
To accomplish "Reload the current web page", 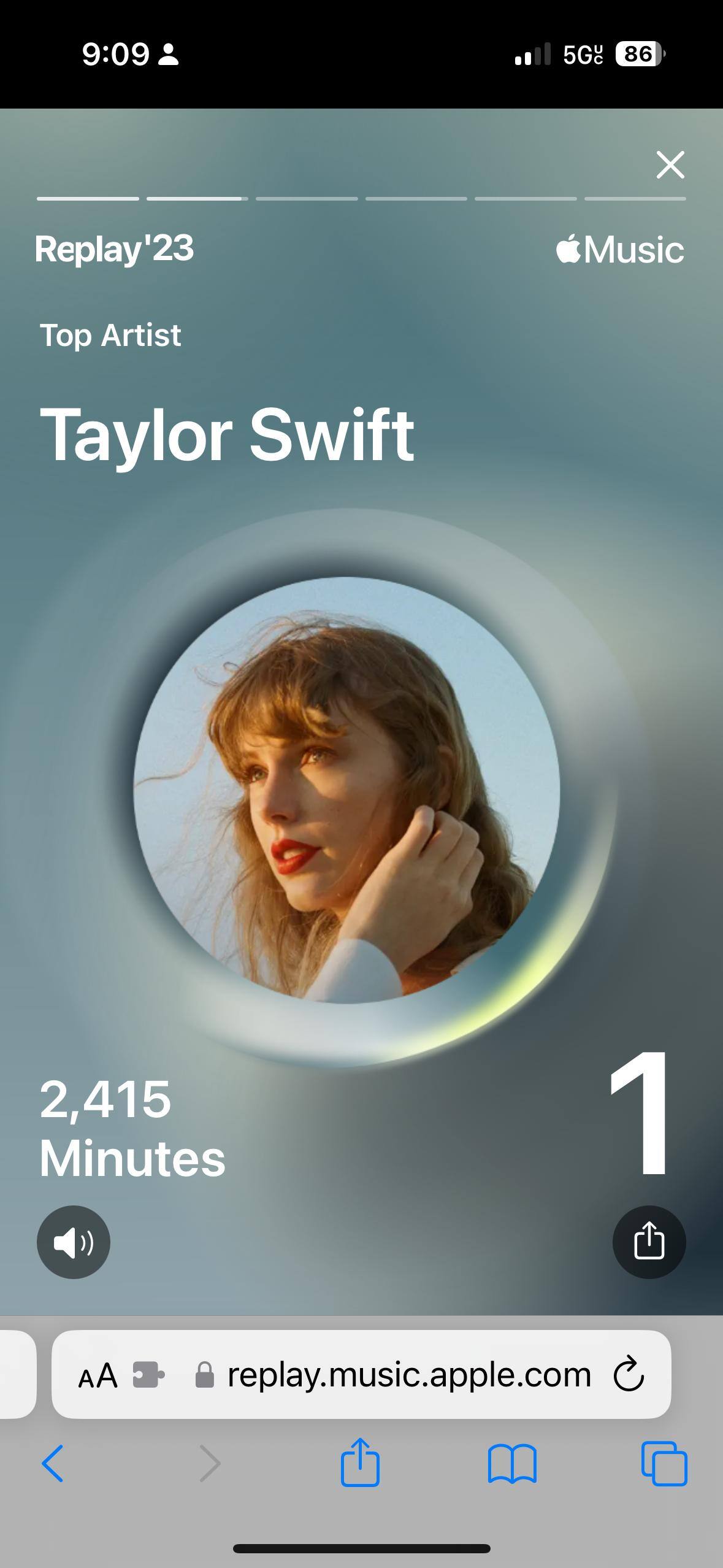I will [x=629, y=1375].
